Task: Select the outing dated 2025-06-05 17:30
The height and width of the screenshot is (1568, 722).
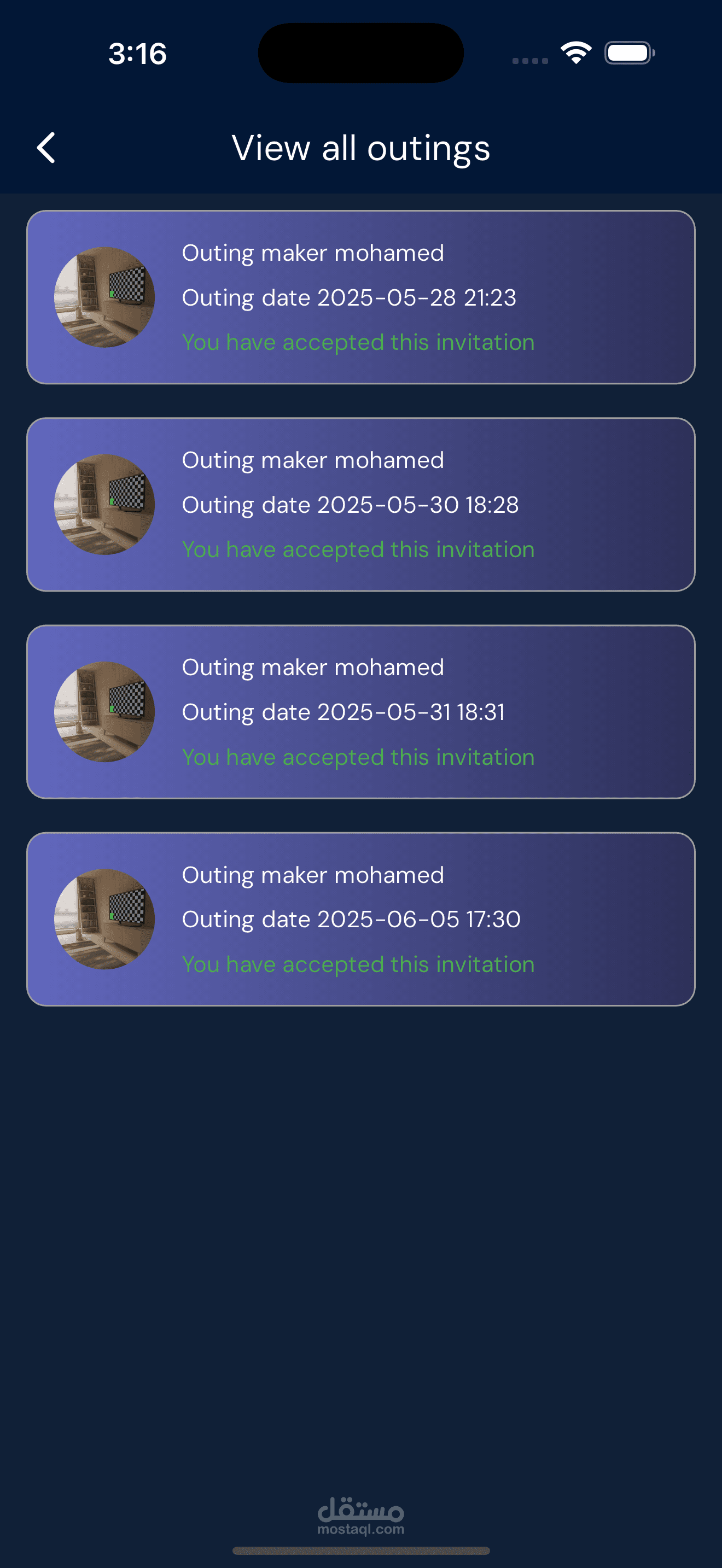Action: 361,919
